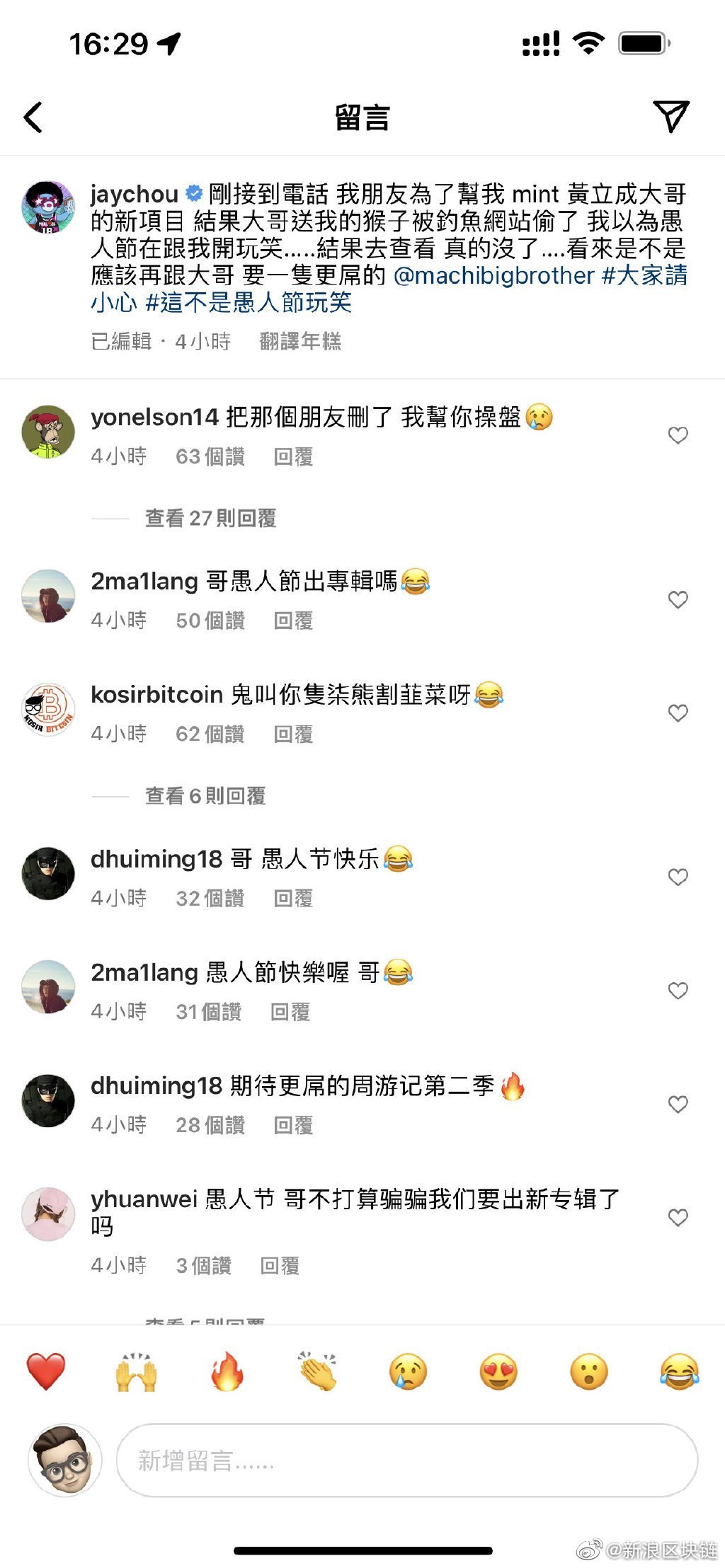Like yhuanwei's comment
Screen dimensions: 725x1568
click(678, 1217)
